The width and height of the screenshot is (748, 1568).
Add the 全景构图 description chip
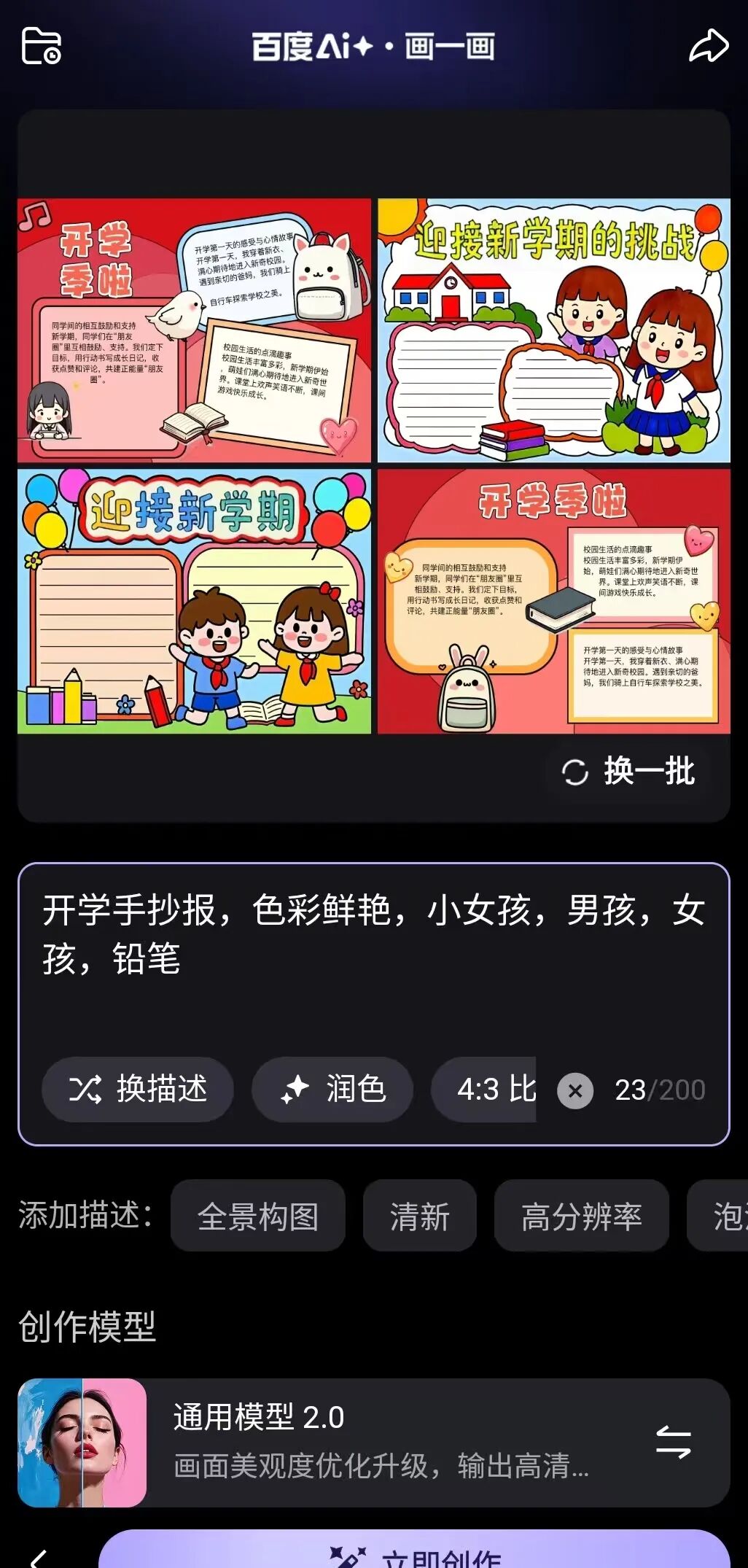click(x=257, y=1216)
